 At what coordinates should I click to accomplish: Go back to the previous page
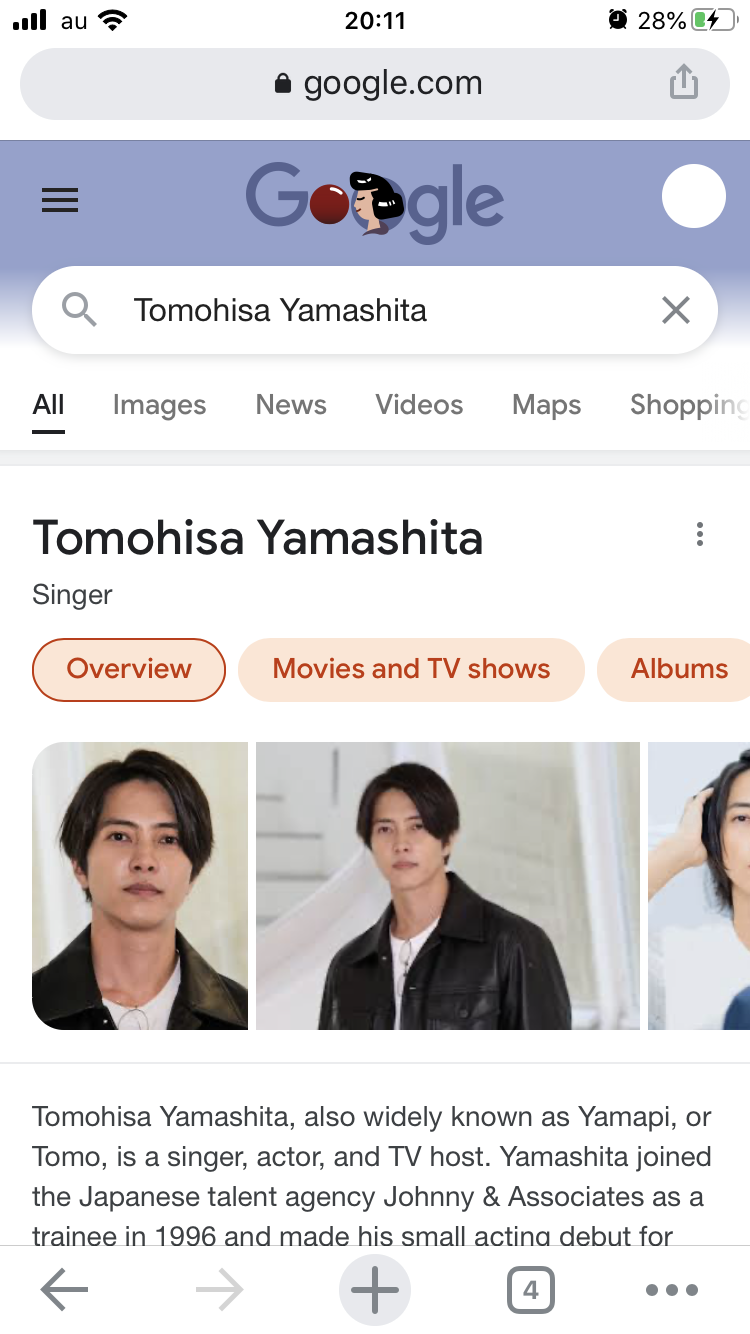(x=64, y=1290)
